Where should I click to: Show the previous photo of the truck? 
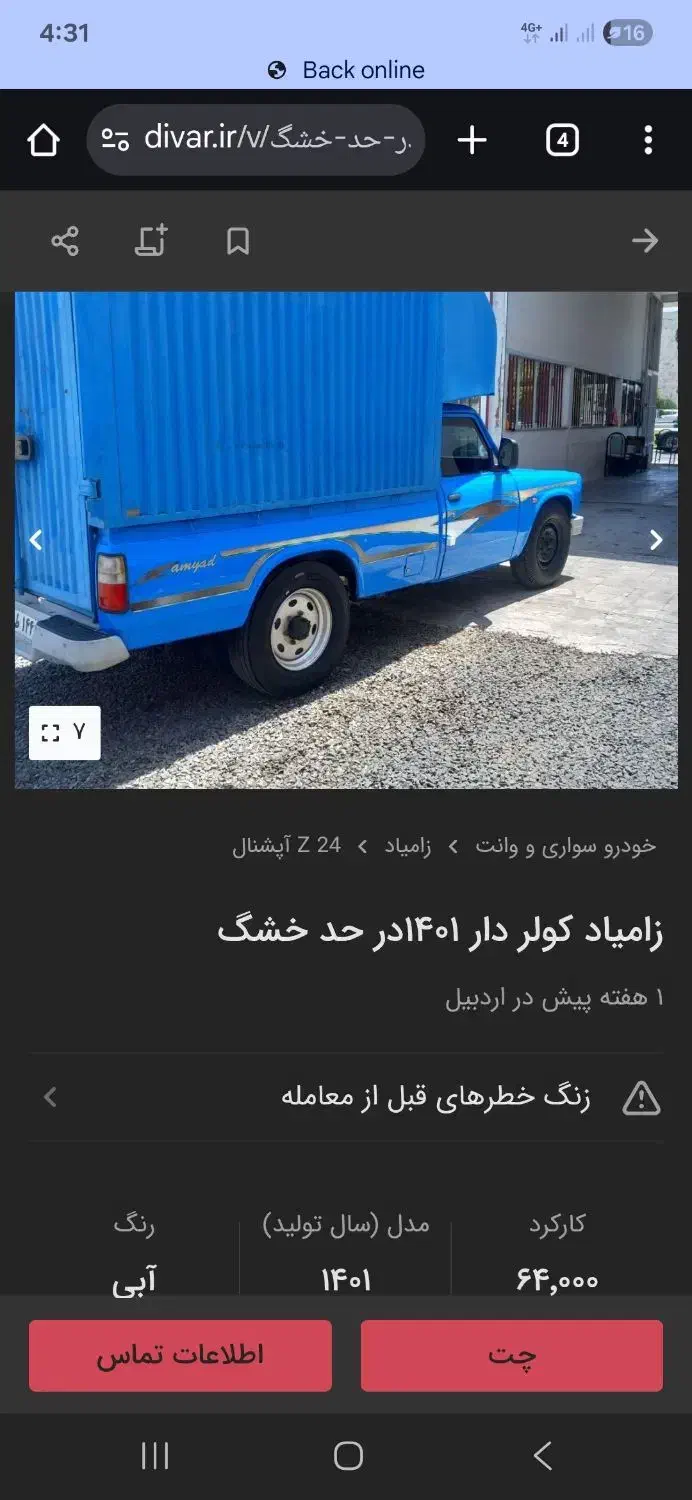click(x=36, y=541)
